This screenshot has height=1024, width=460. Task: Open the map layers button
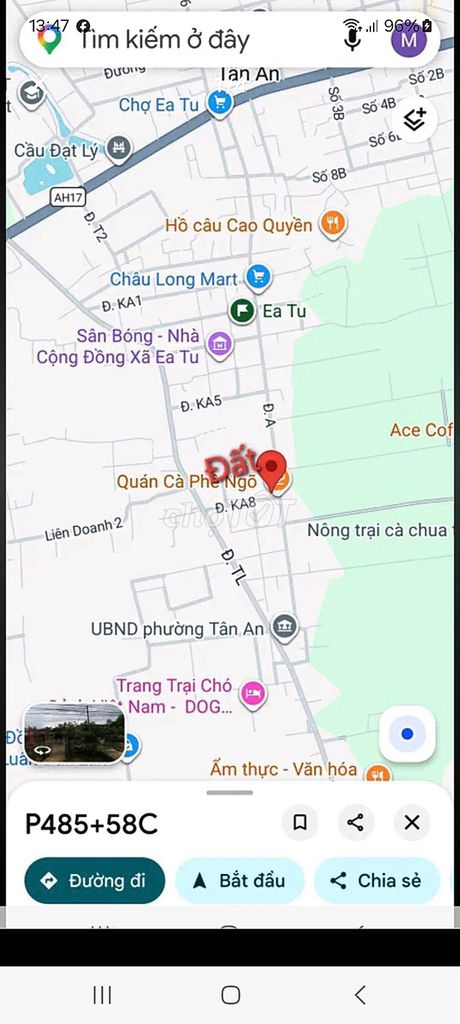coord(416,120)
